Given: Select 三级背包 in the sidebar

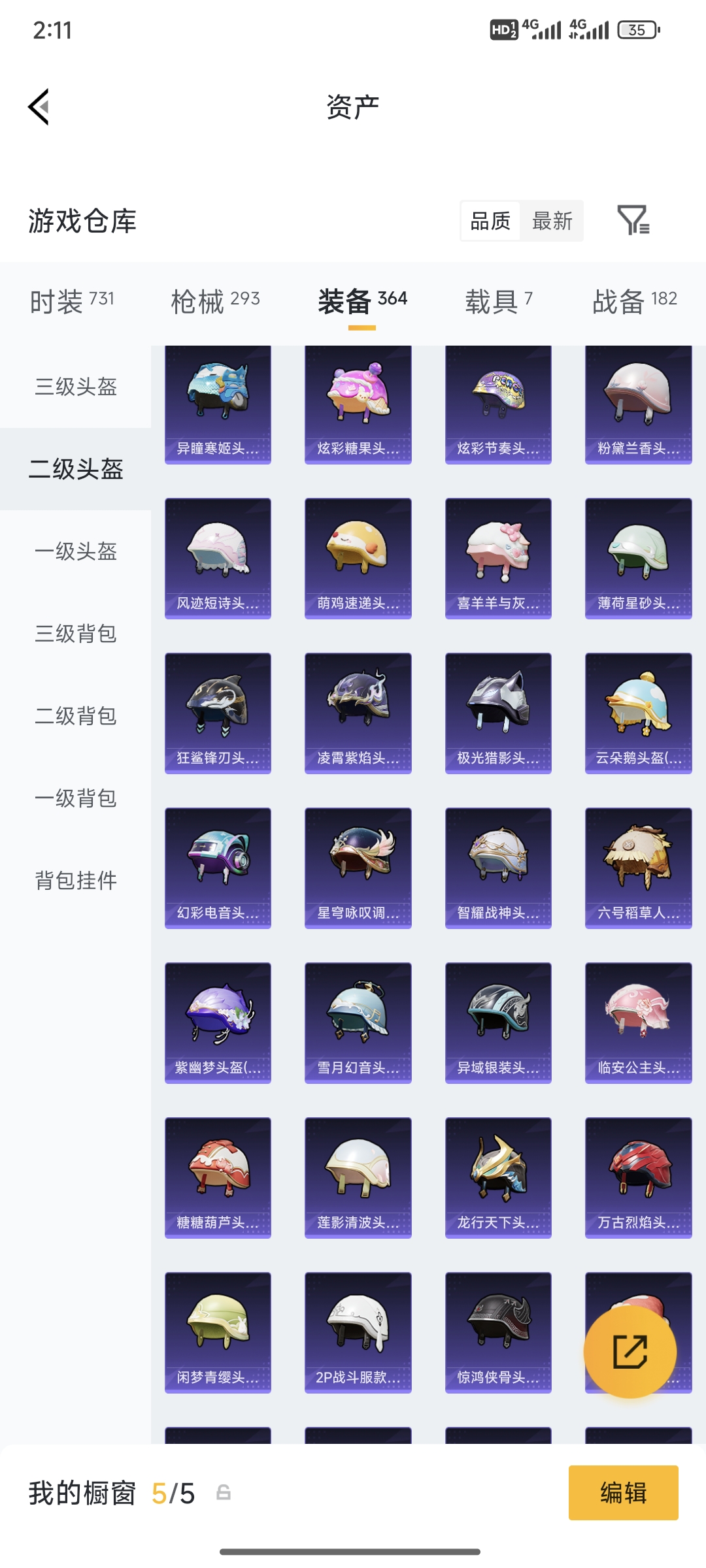Looking at the screenshot, I should pyautogui.click(x=74, y=634).
